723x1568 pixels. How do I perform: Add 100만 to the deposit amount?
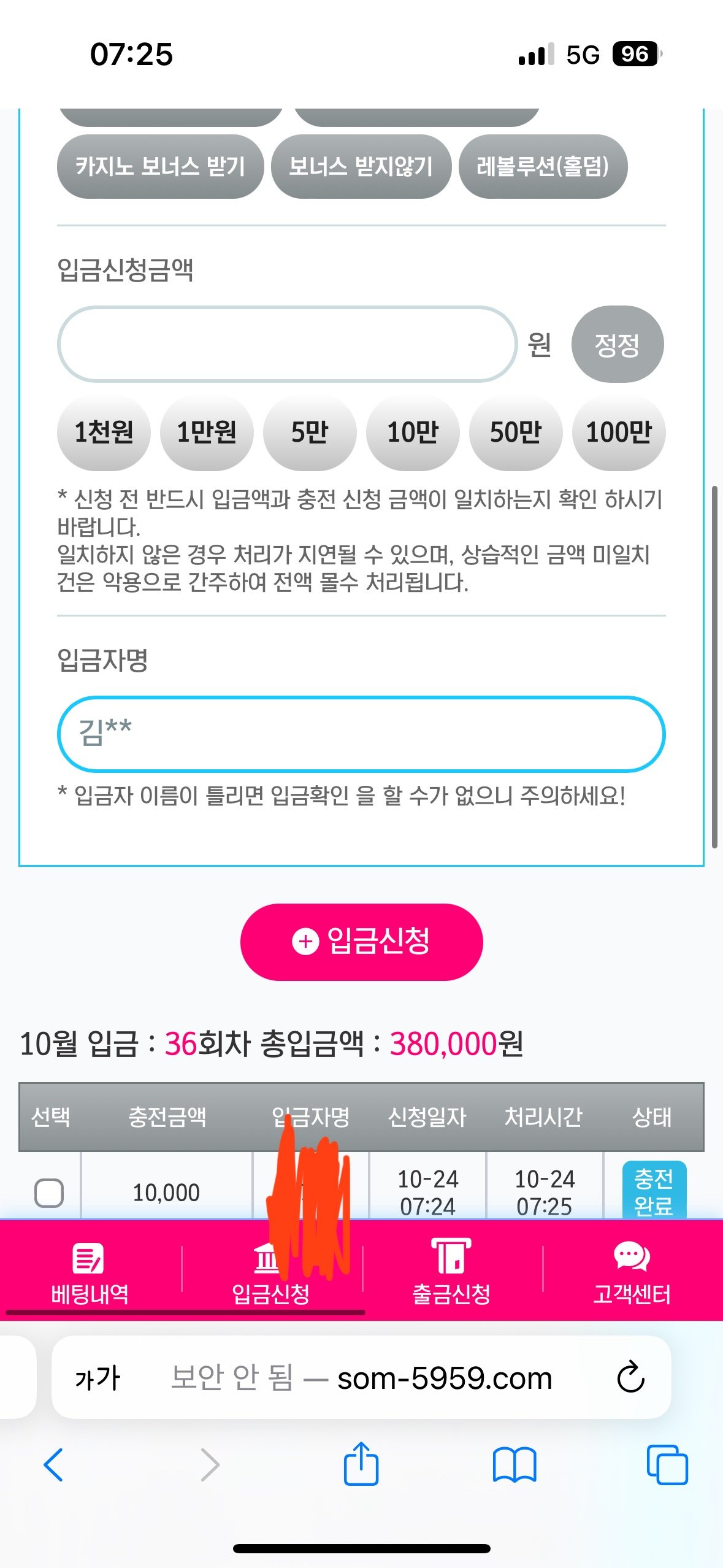click(619, 432)
